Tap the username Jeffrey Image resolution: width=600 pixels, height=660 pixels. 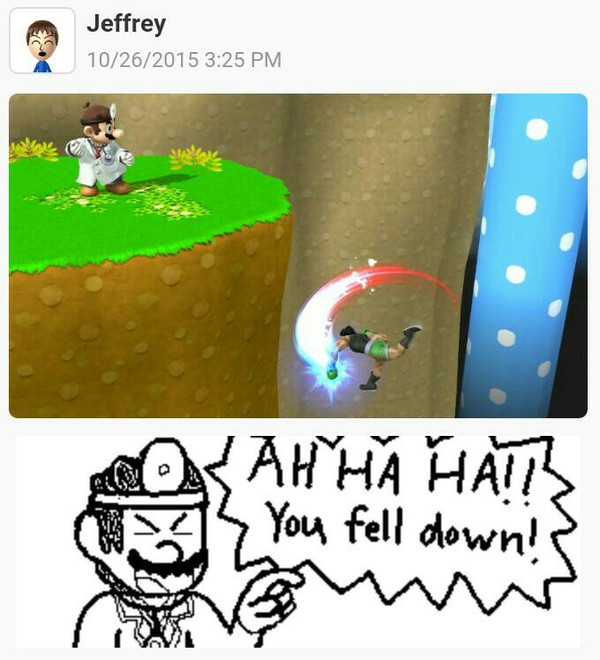point(124,23)
